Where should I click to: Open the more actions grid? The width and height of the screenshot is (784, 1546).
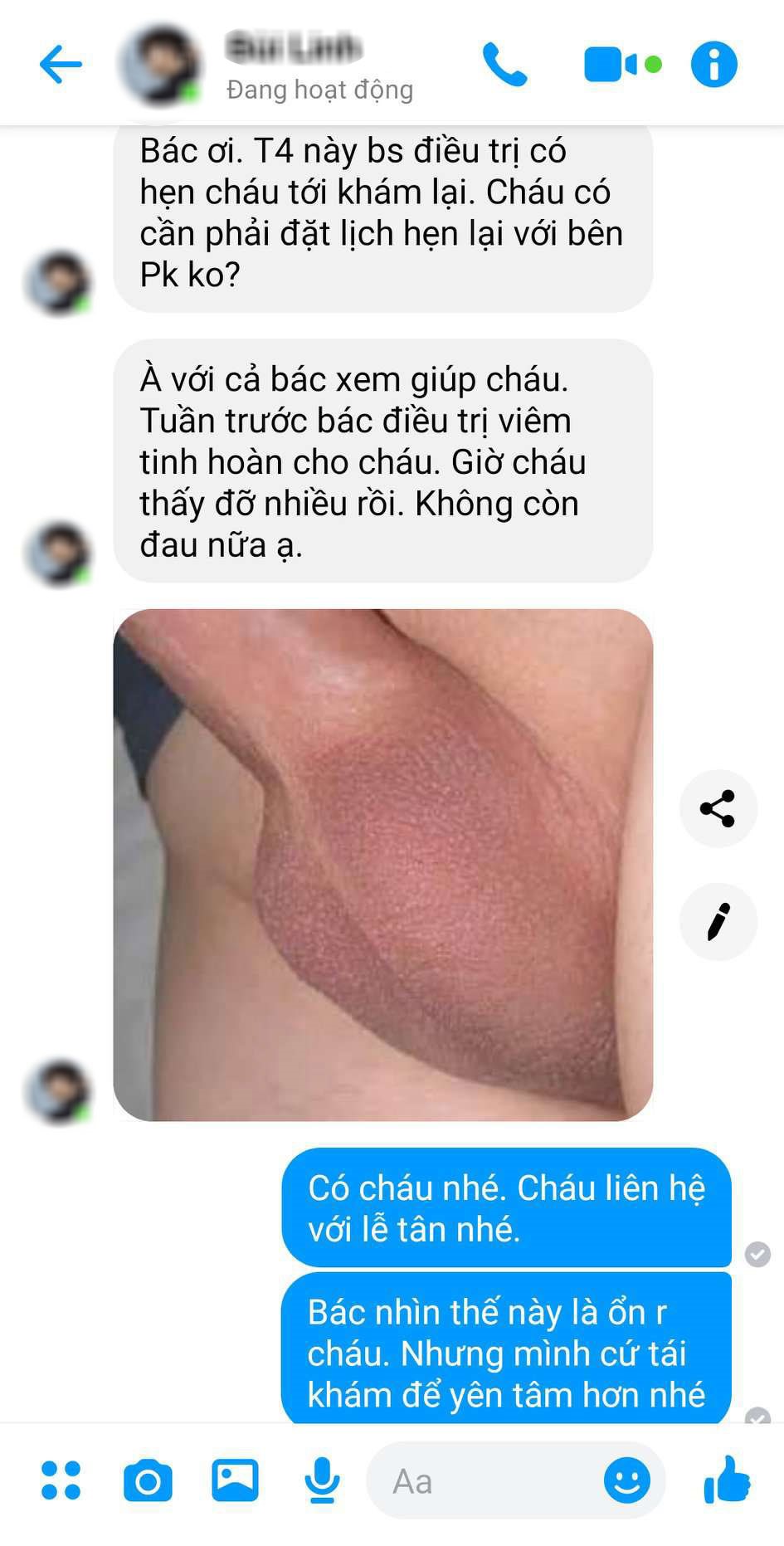coord(61,1480)
